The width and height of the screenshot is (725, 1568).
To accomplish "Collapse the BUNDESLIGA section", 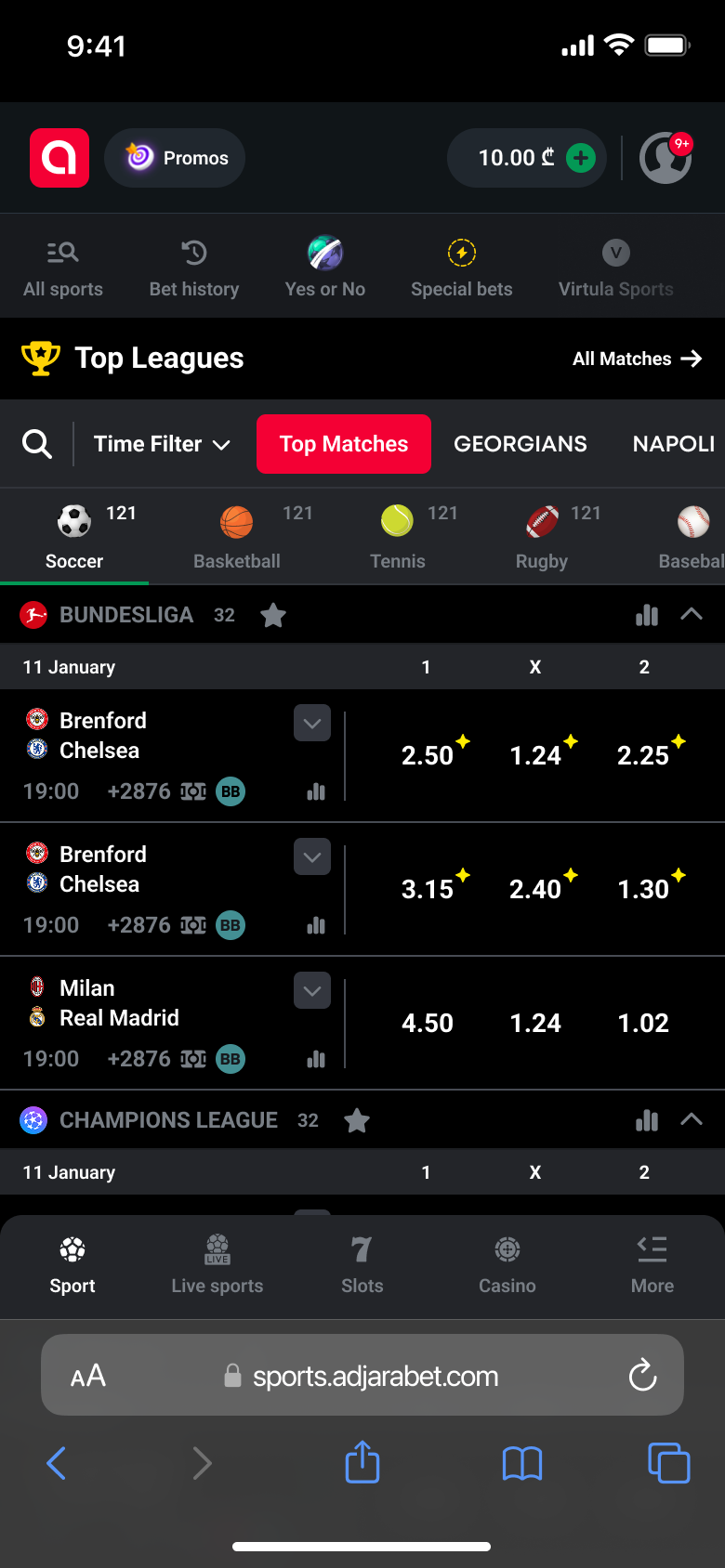I will pos(692,615).
